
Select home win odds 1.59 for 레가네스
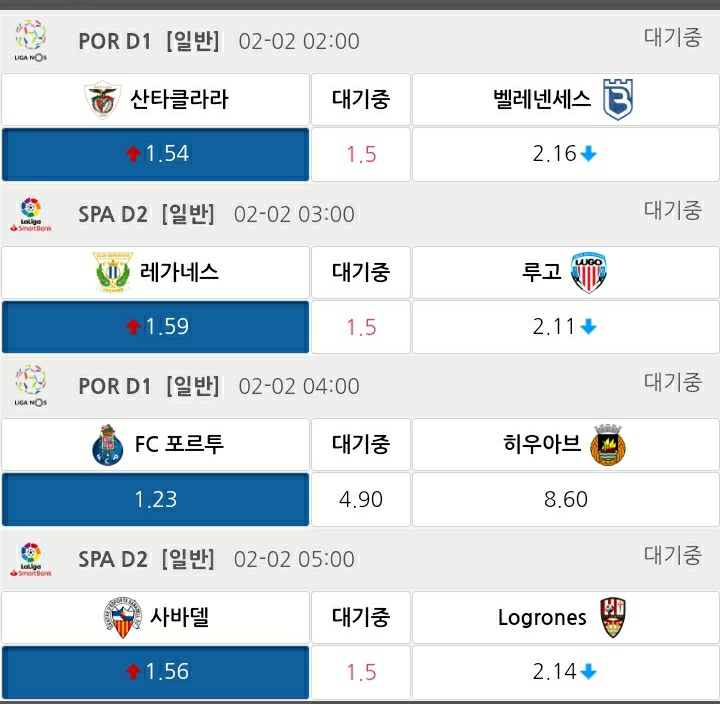(x=155, y=327)
